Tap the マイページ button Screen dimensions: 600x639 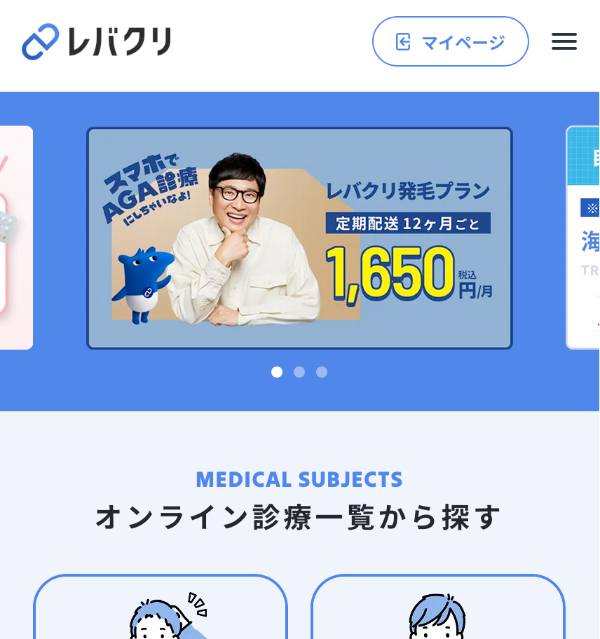coord(450,42)
